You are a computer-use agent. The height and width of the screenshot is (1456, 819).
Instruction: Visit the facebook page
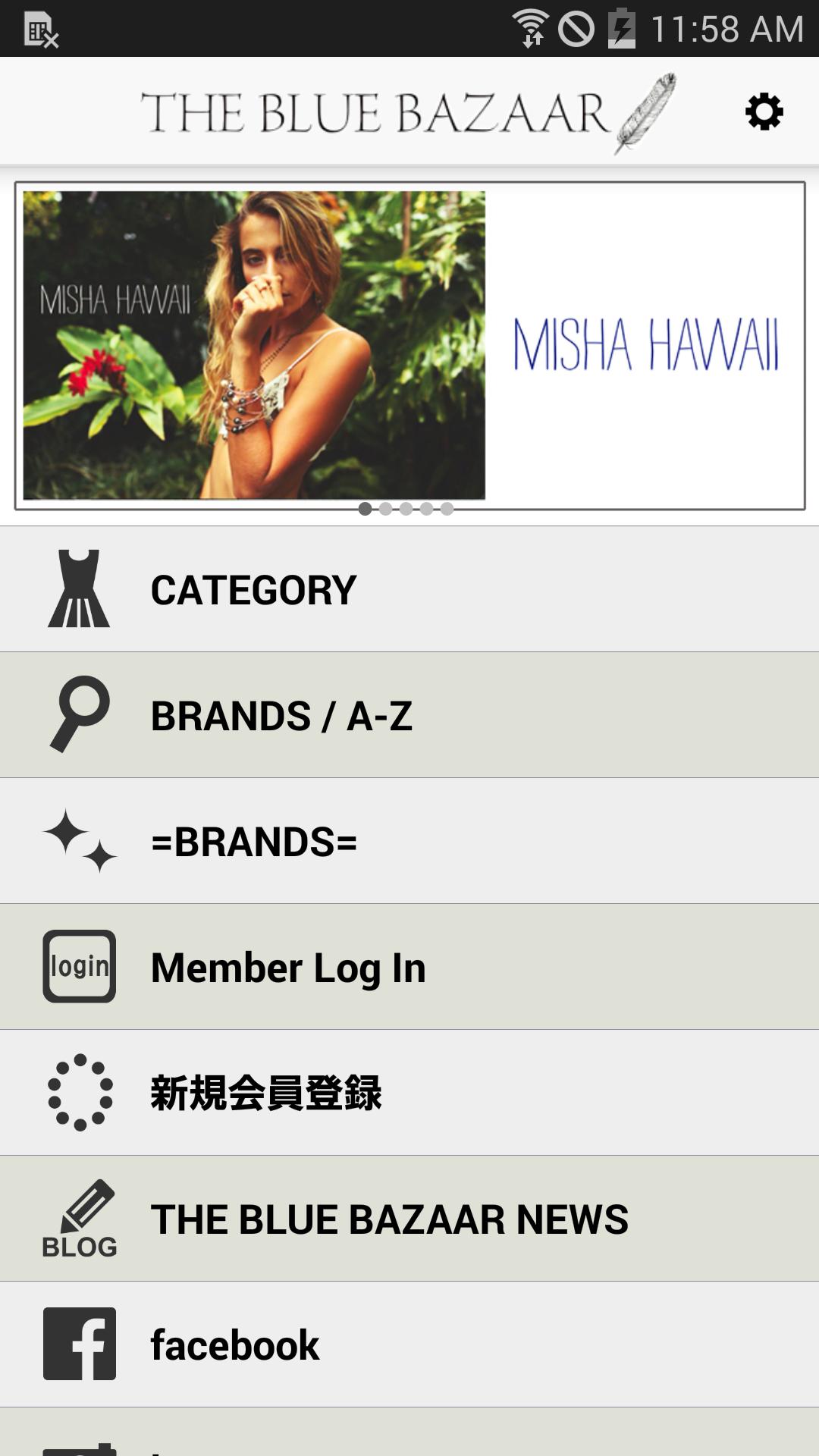tap(409, 1345)
